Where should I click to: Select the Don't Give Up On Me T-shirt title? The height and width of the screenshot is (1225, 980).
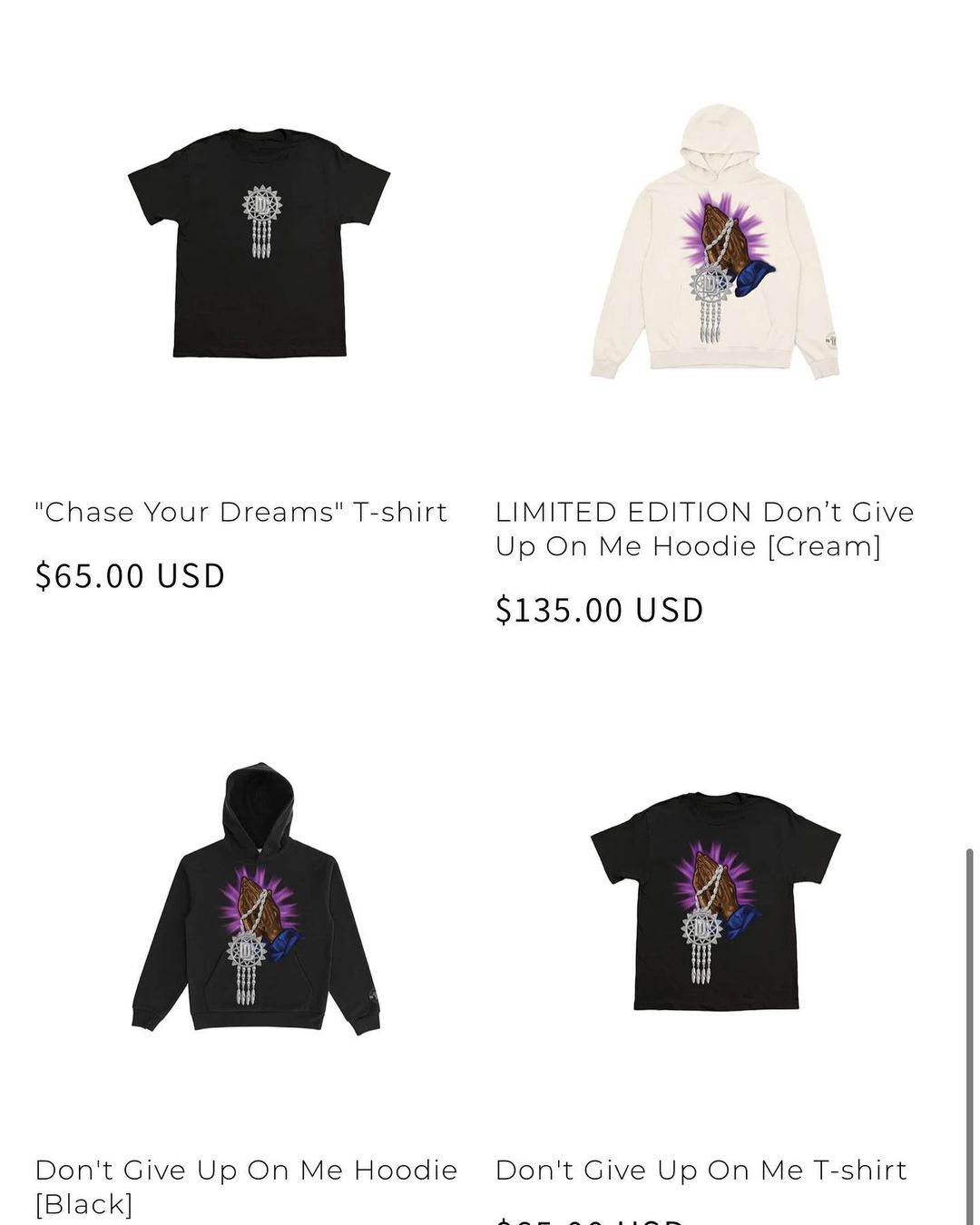[x=701, y=1170]
